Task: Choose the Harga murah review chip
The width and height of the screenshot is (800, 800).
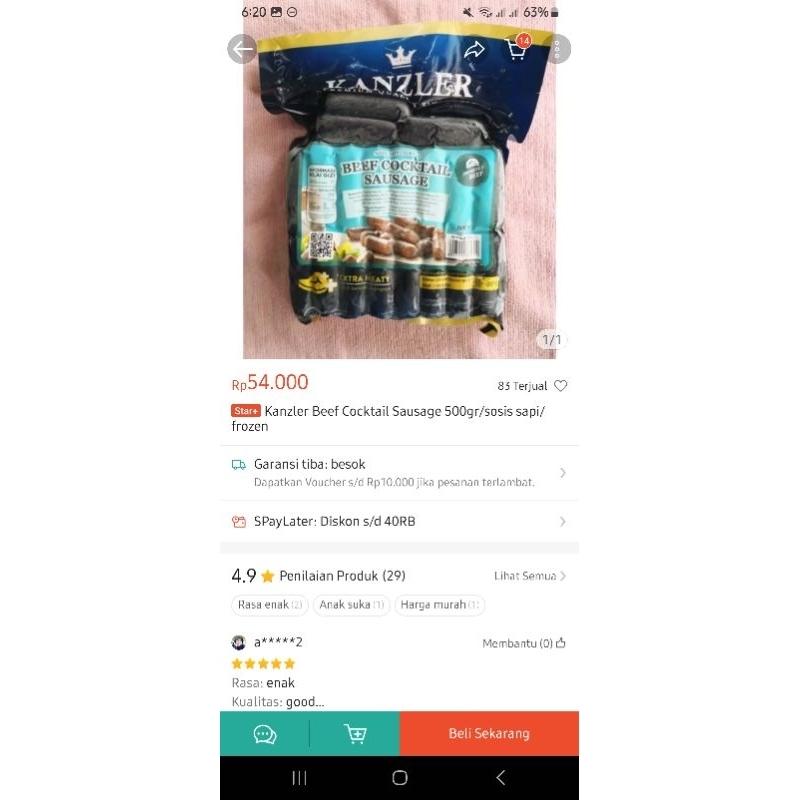Action: pyautogui.click(x=440, y=605)
